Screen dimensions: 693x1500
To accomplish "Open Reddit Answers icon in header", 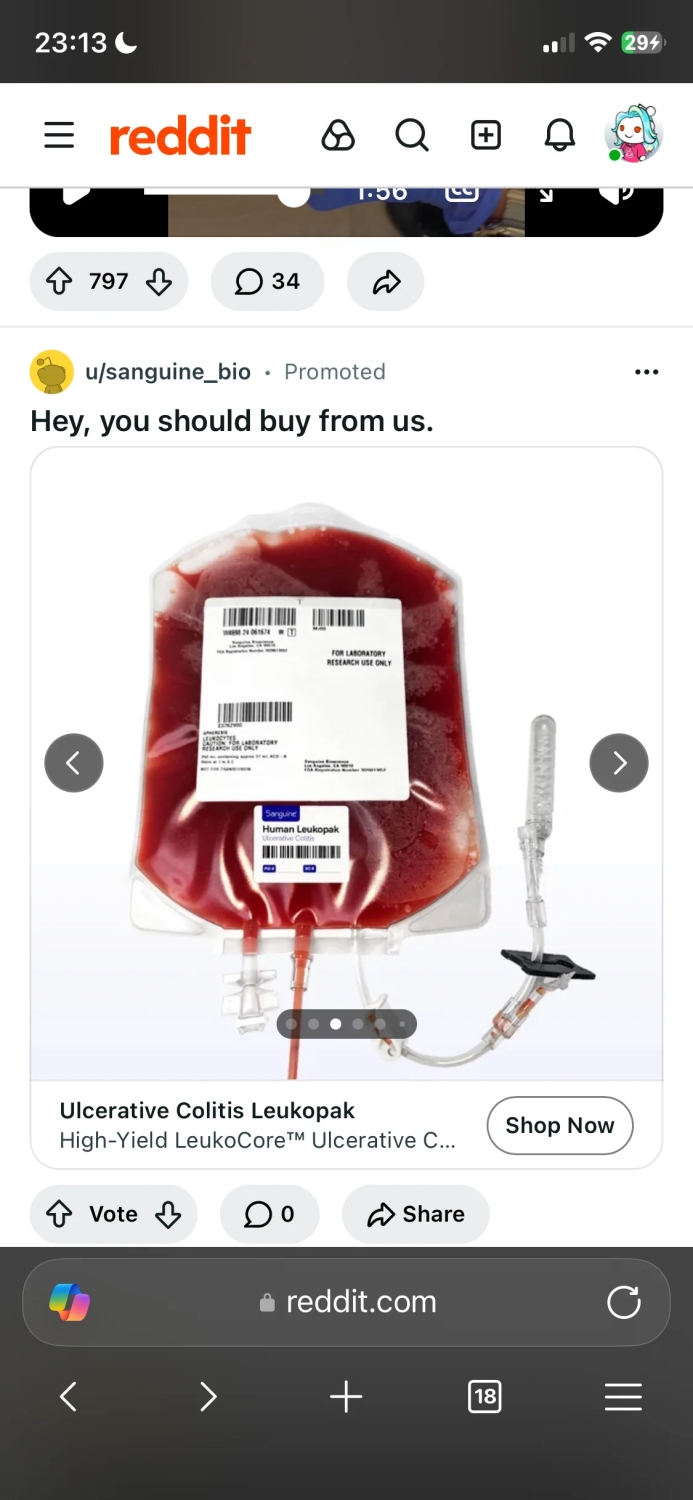I will pyautogui.click(x=338, y=135).
